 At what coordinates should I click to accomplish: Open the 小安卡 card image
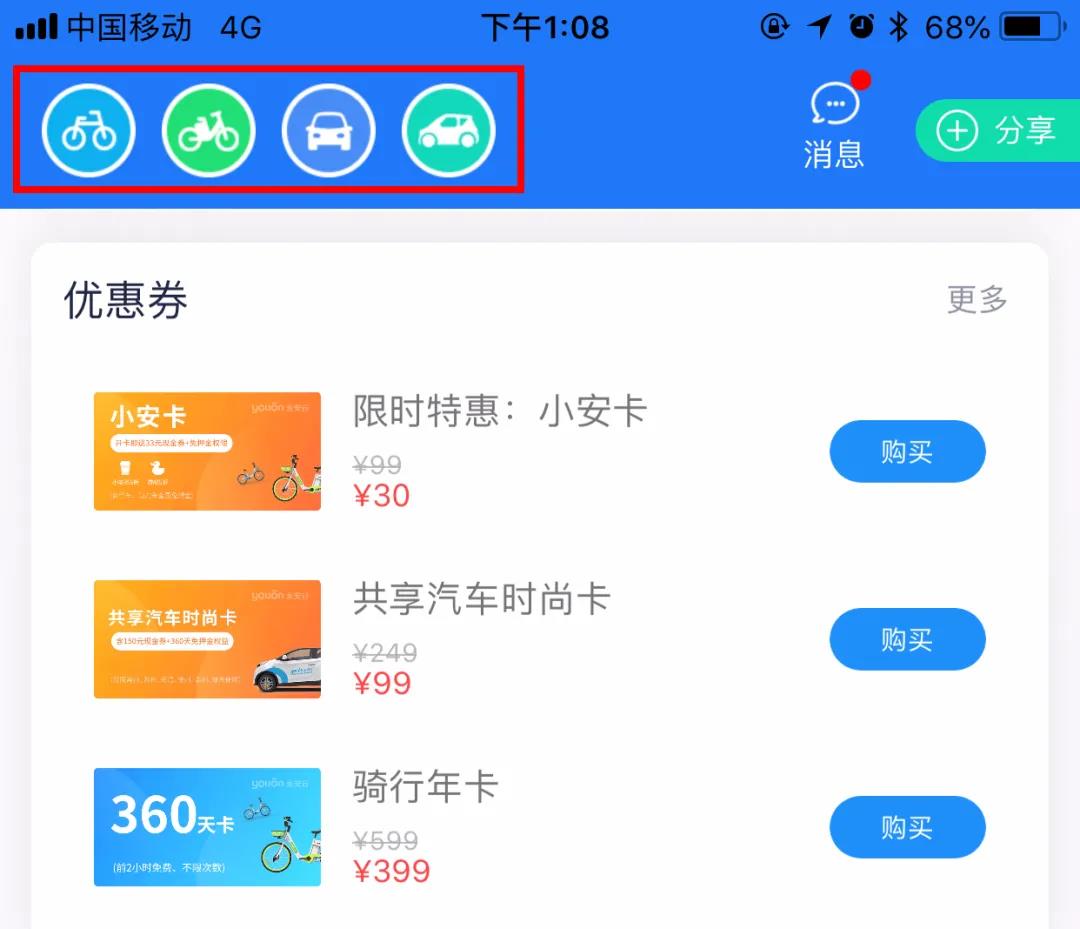click(x=207, y=451)
